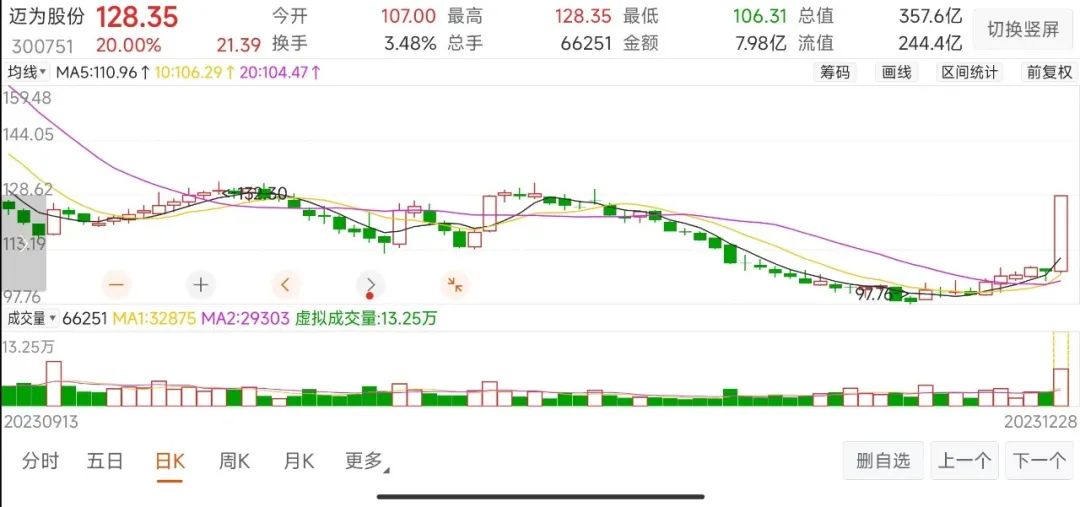
Task: Move the chart right with the arrow
Action: click(x=371, y=284)
